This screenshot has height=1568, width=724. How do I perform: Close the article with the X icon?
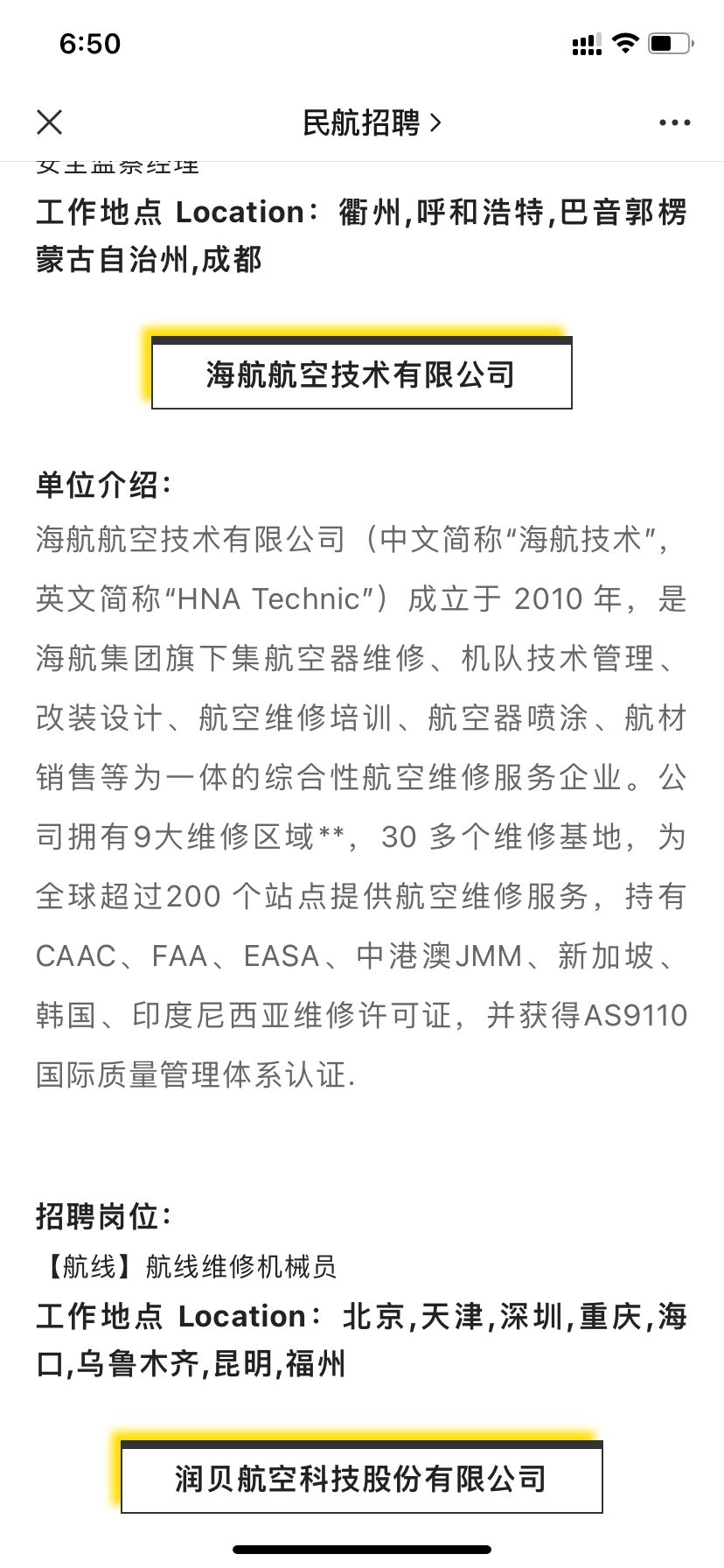(x=50, y=122)
